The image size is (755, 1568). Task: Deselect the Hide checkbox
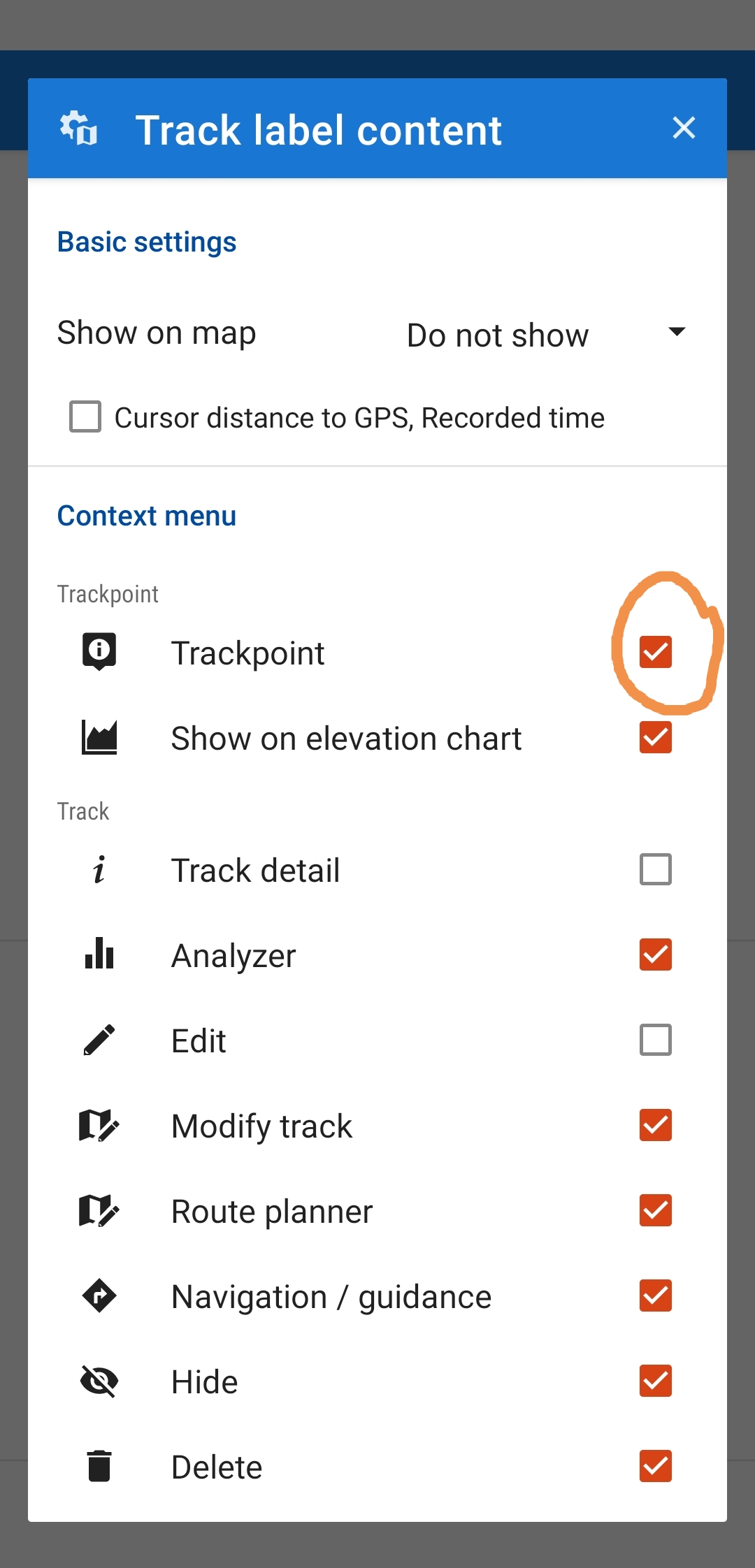point(656,1381)
